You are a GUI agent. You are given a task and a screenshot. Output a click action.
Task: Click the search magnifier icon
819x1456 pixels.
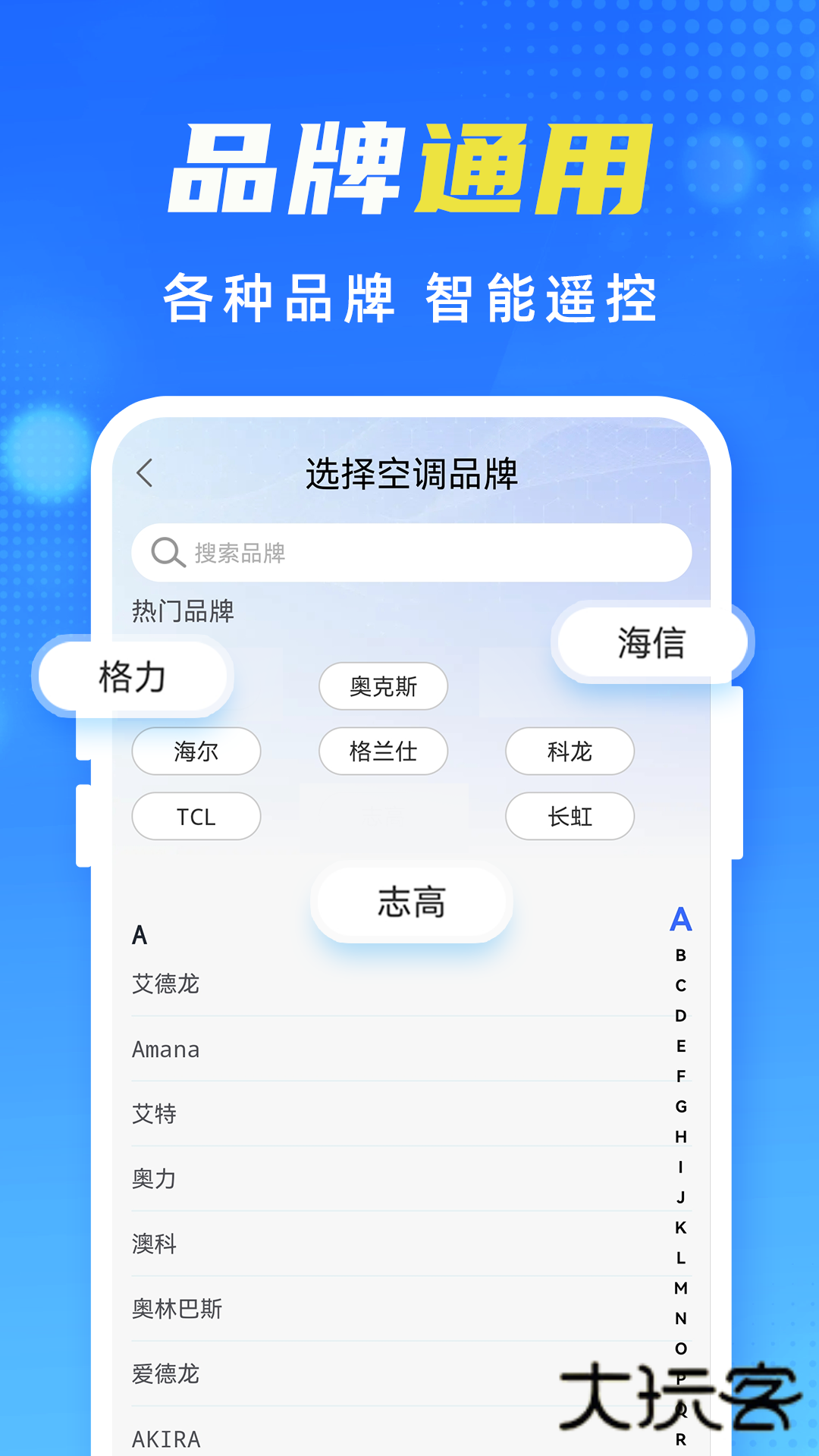pos(167,553)
